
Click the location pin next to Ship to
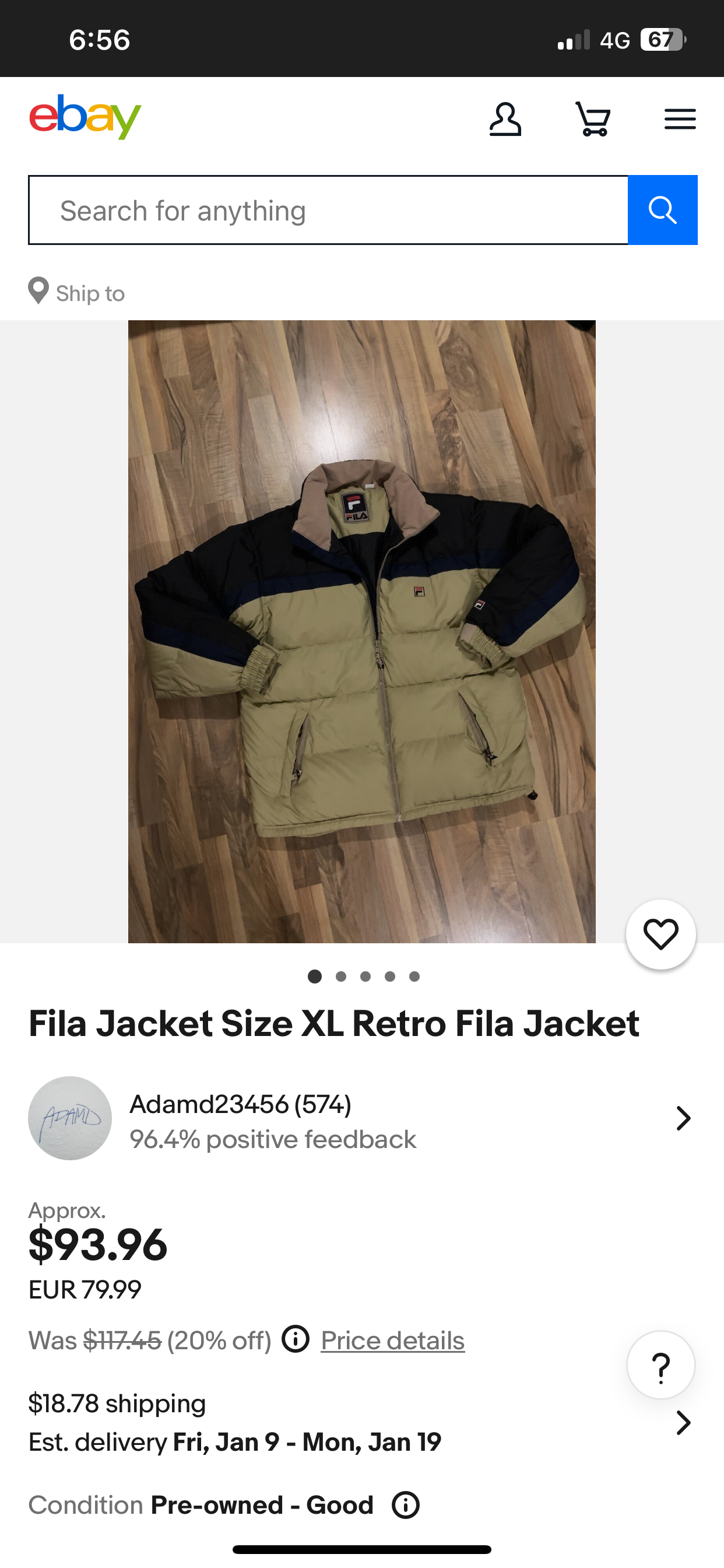pos(38,291)
